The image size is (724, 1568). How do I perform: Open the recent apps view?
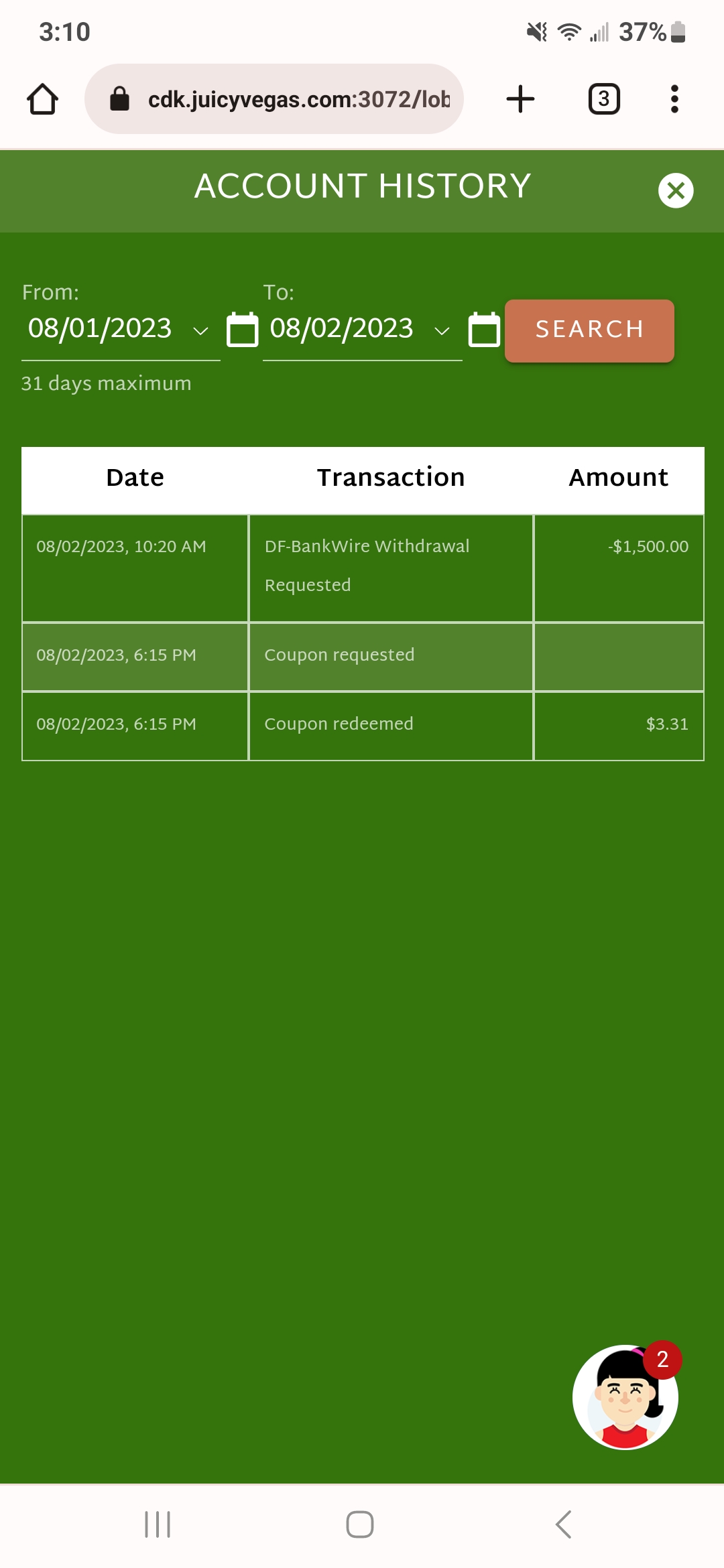click(158, 1524)
